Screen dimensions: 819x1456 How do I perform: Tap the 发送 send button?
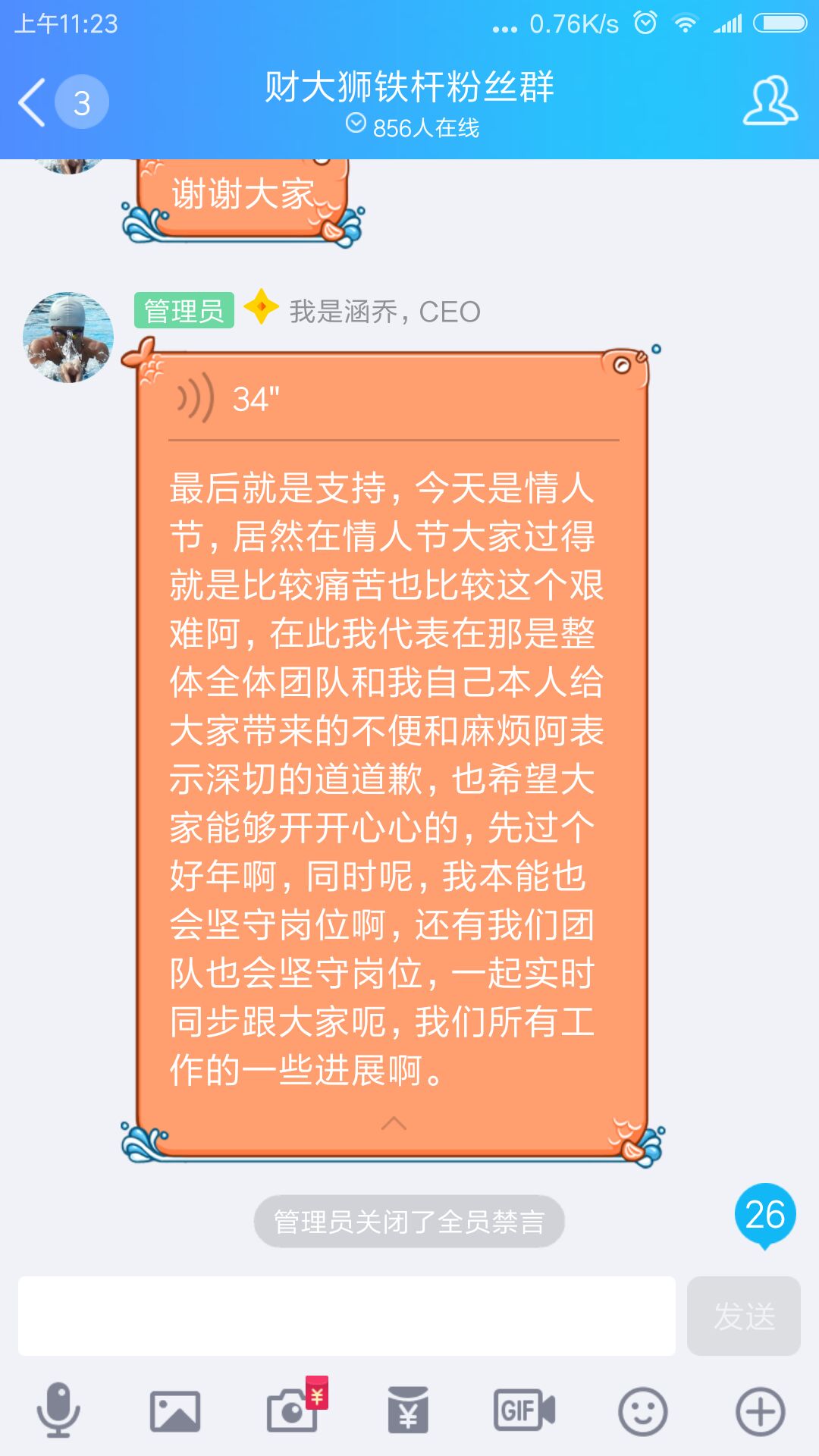743,1316
